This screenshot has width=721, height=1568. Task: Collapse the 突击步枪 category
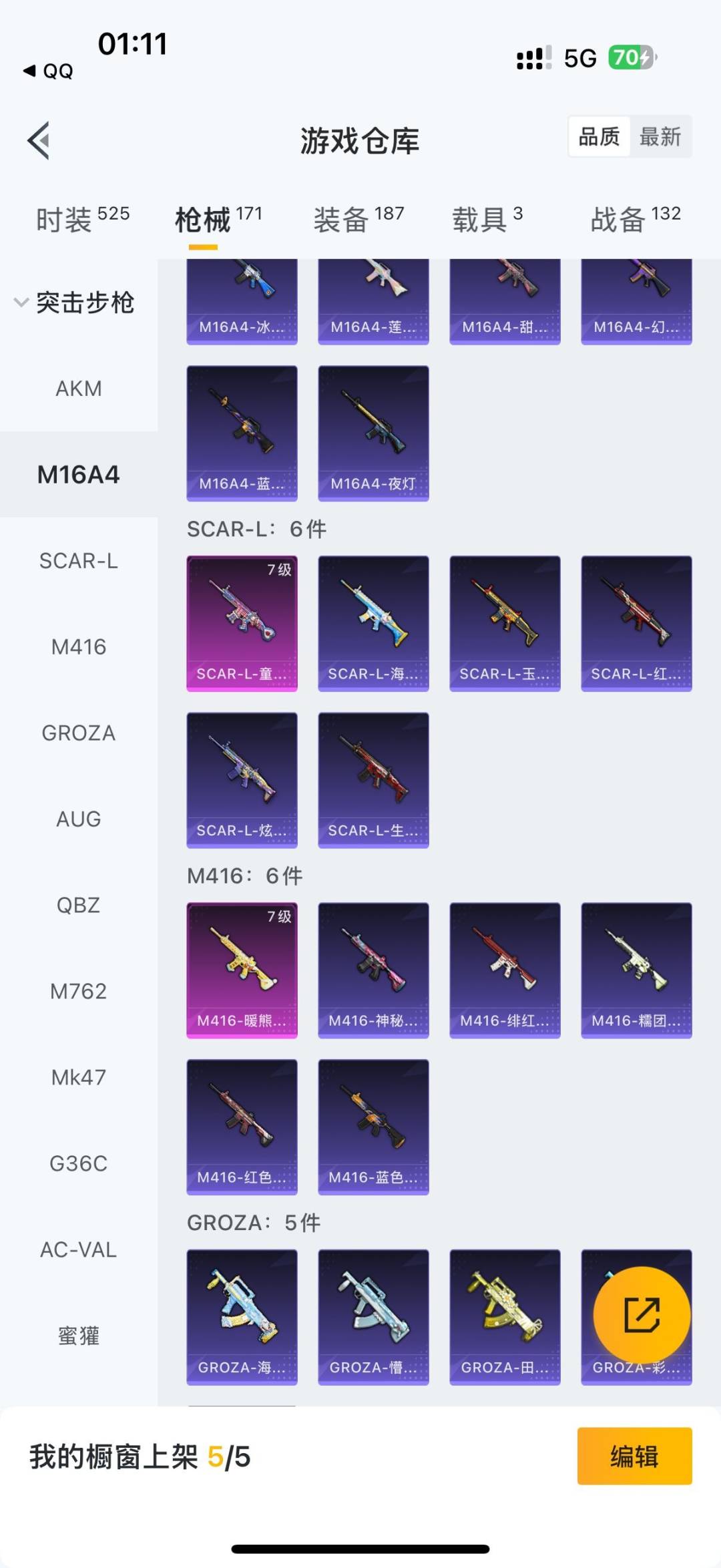click(x=75, y=303)
